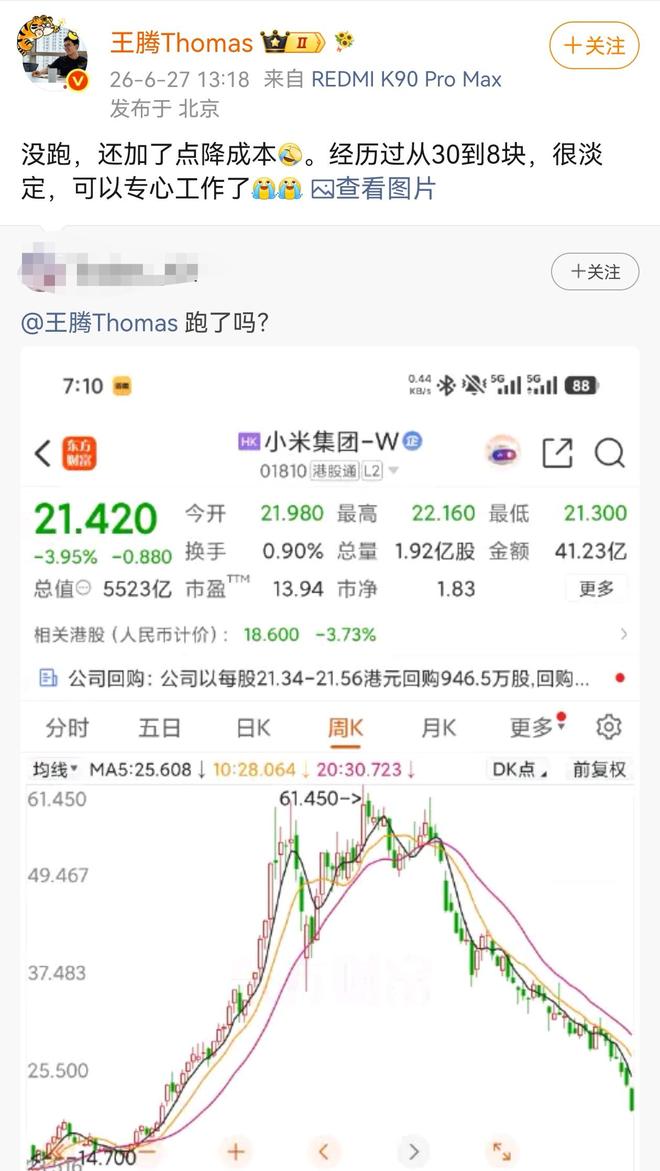The width and height of the screenshot is (660, 1171).
Task: Open the quoted post's stock chart image
Action: 330,758
